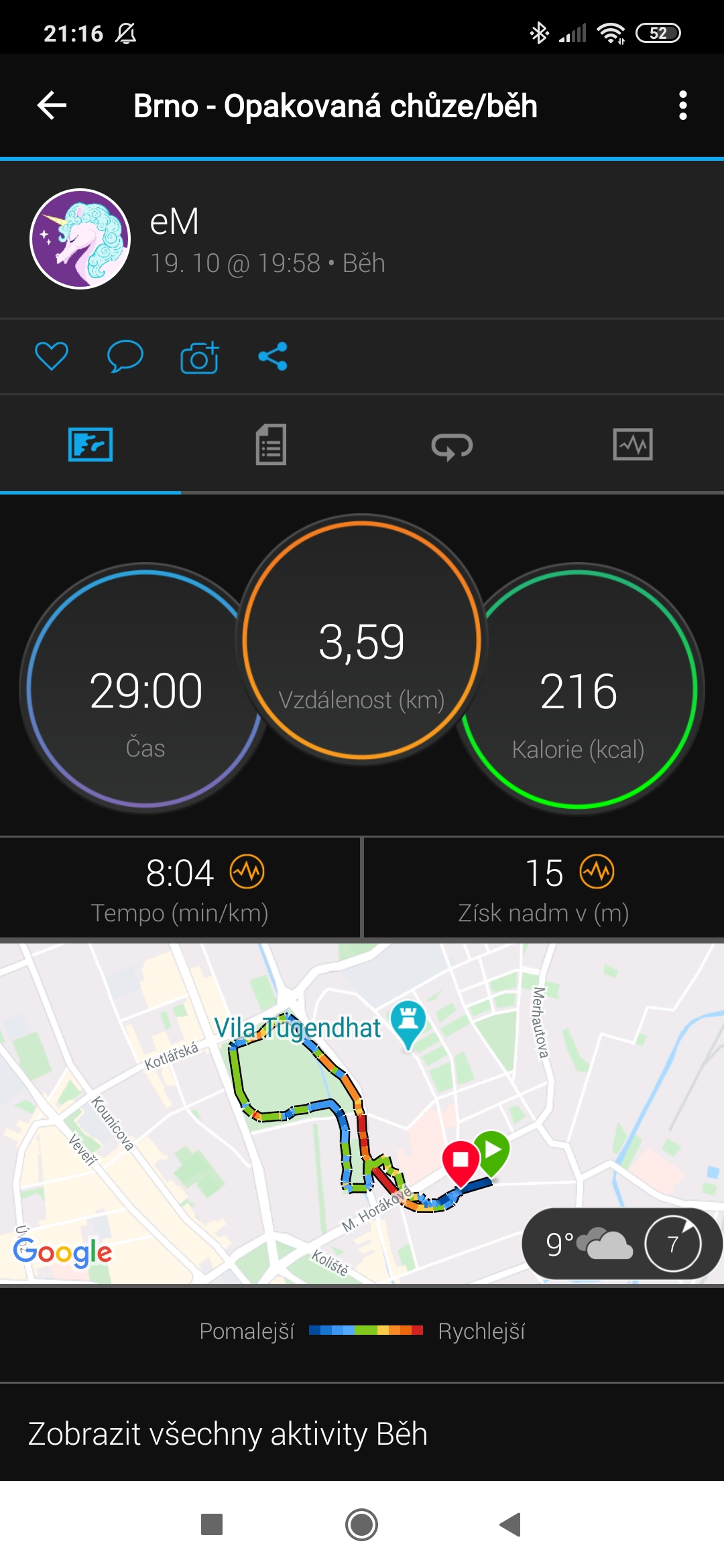
Task: Like this activity with the heart icon
Action: point(52,356)
